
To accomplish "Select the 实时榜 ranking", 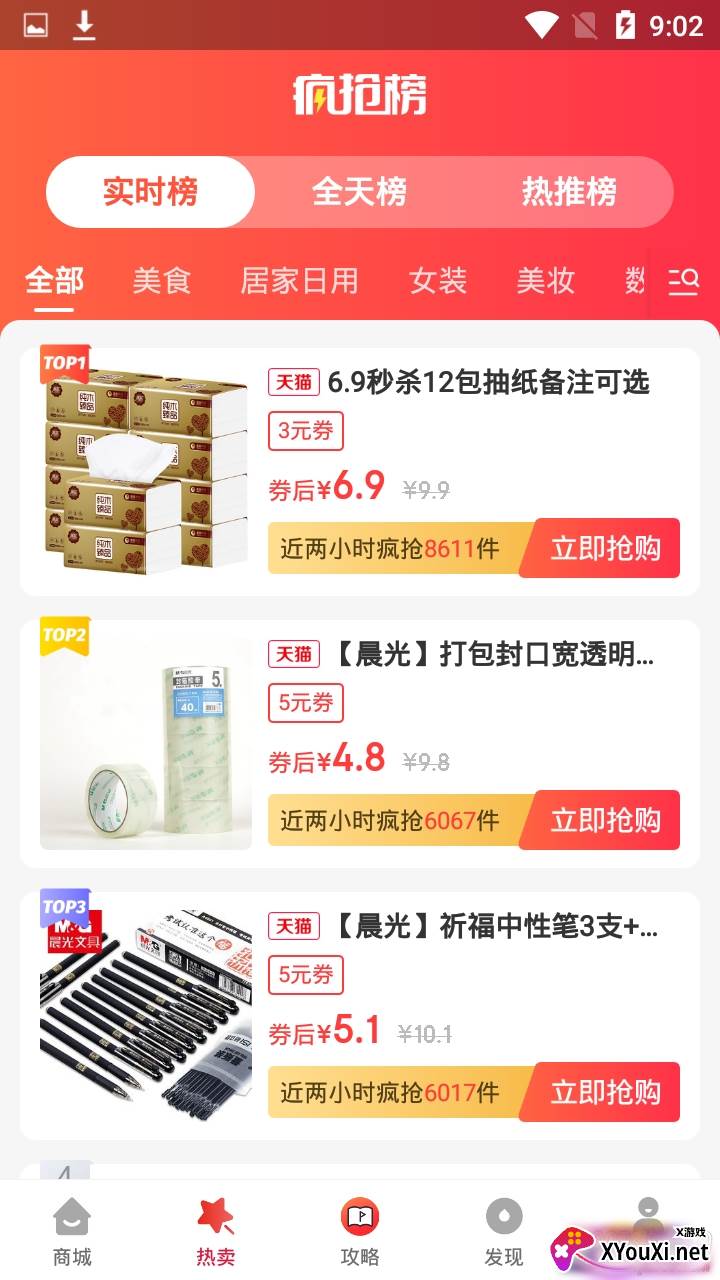I will 150,191.
